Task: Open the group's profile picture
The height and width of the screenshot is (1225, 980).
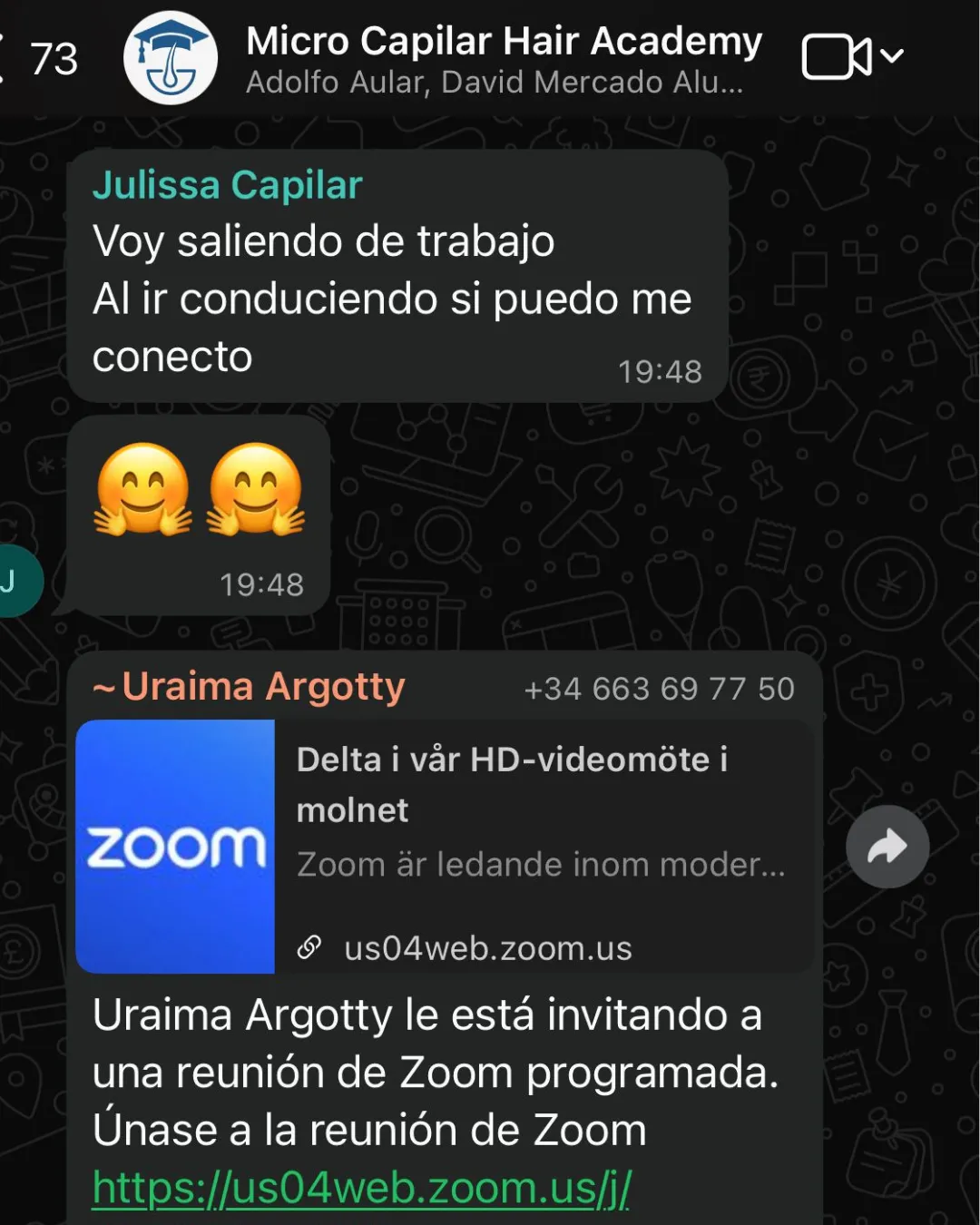Action: coord(170,58)
